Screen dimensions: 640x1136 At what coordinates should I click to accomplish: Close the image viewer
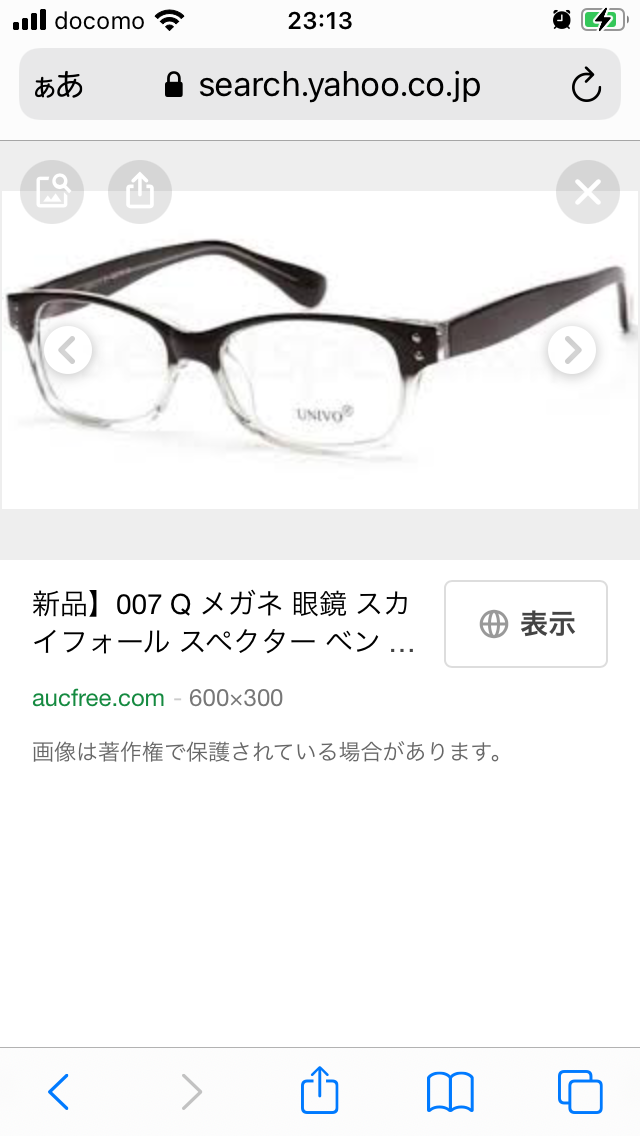(x=588, y=191)
